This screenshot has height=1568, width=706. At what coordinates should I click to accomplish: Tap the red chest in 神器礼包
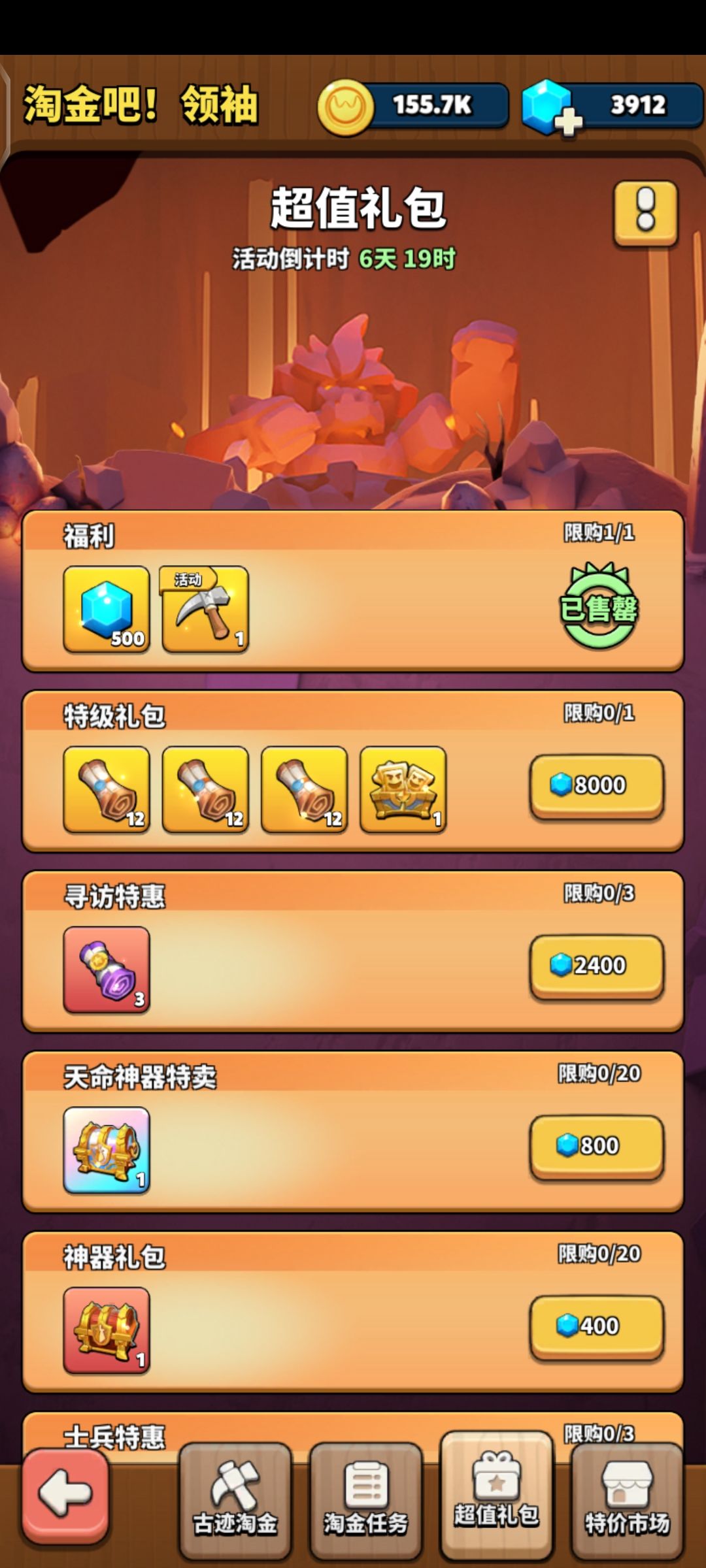108,1326
